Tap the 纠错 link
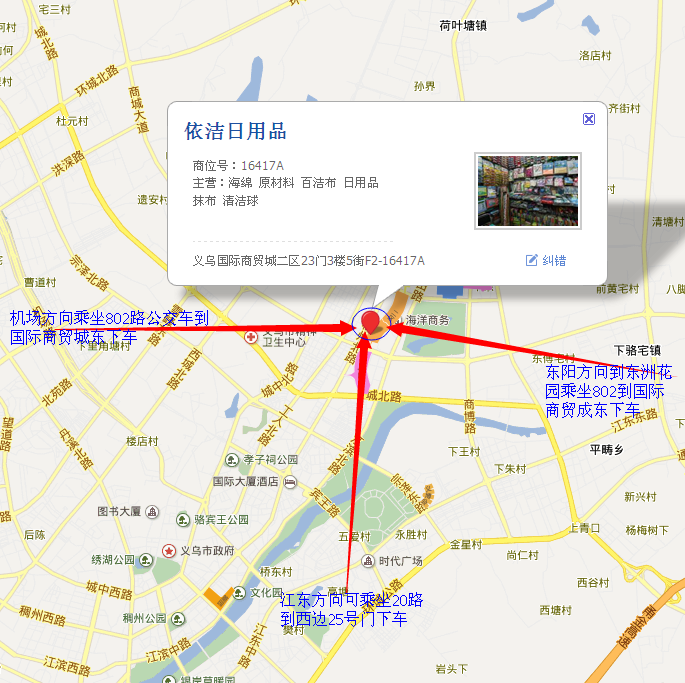This screenshot has height=683, width=685. (546, 261)
